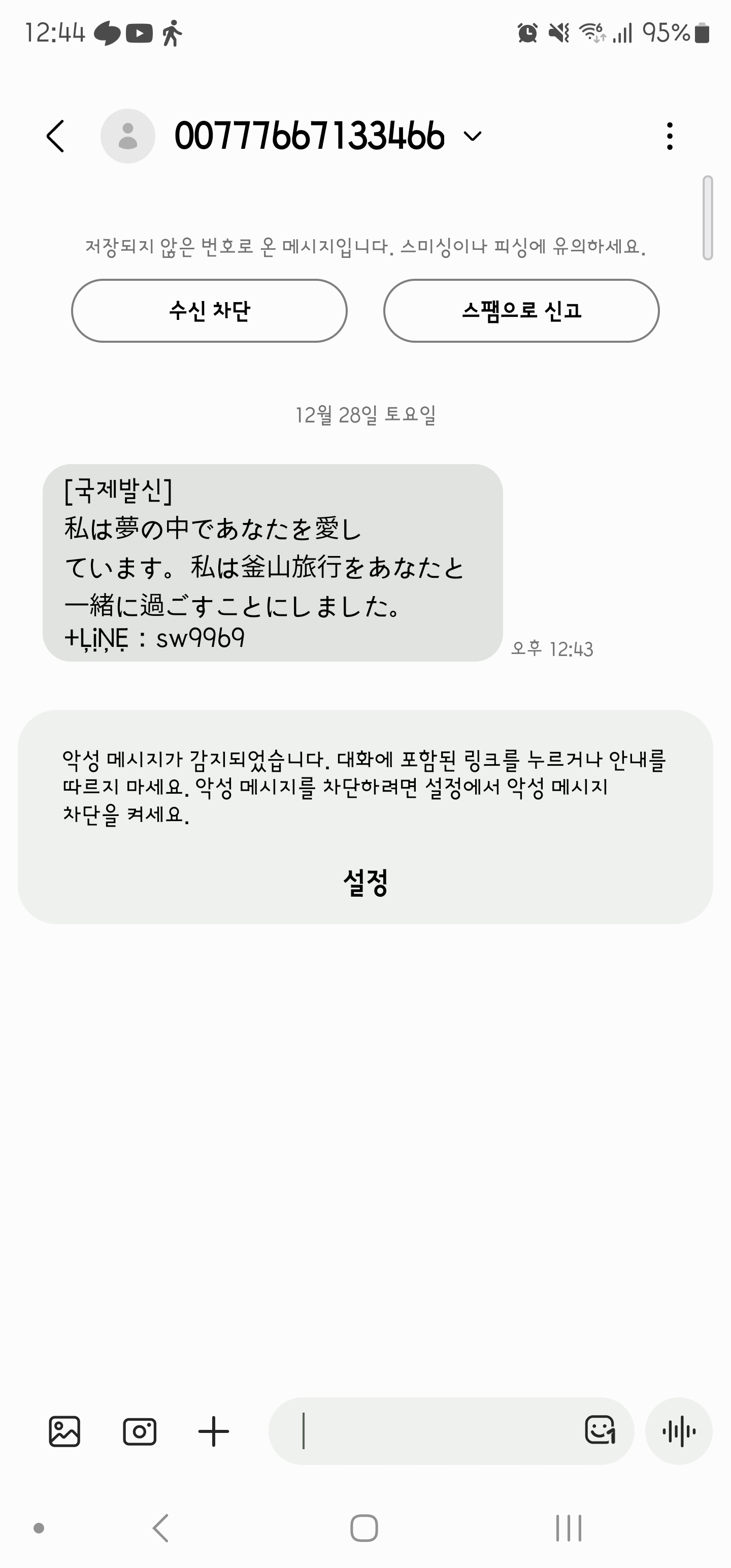This screenshot has width=731, height=1568.
Task: Record a voice message
Action: [x=679, y=1431]
